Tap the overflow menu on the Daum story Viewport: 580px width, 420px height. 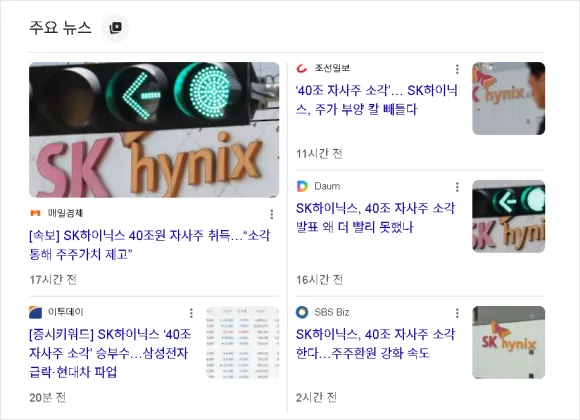click(x=457, y=187)
